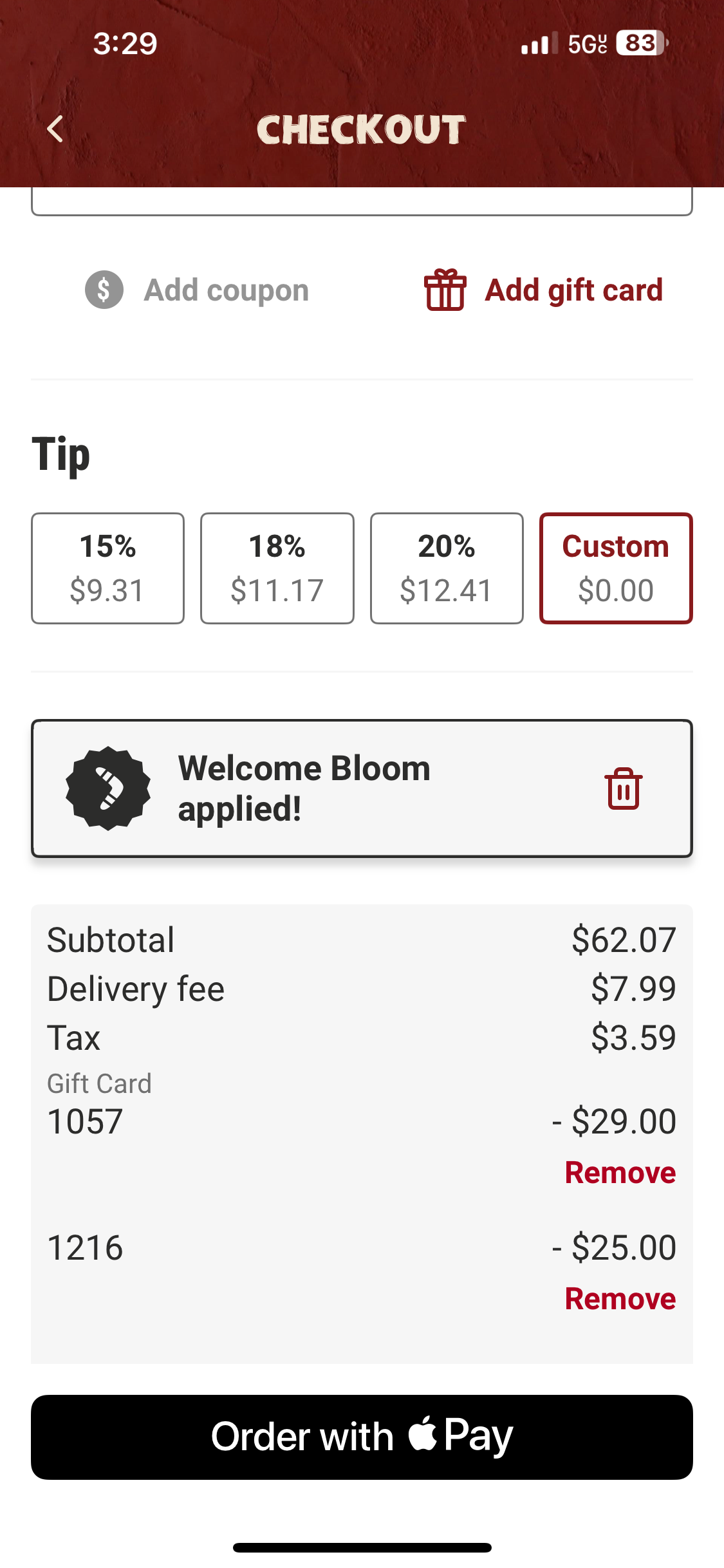Remove gift card 1216
The image size is (724, 1568).
(620, 1299)
